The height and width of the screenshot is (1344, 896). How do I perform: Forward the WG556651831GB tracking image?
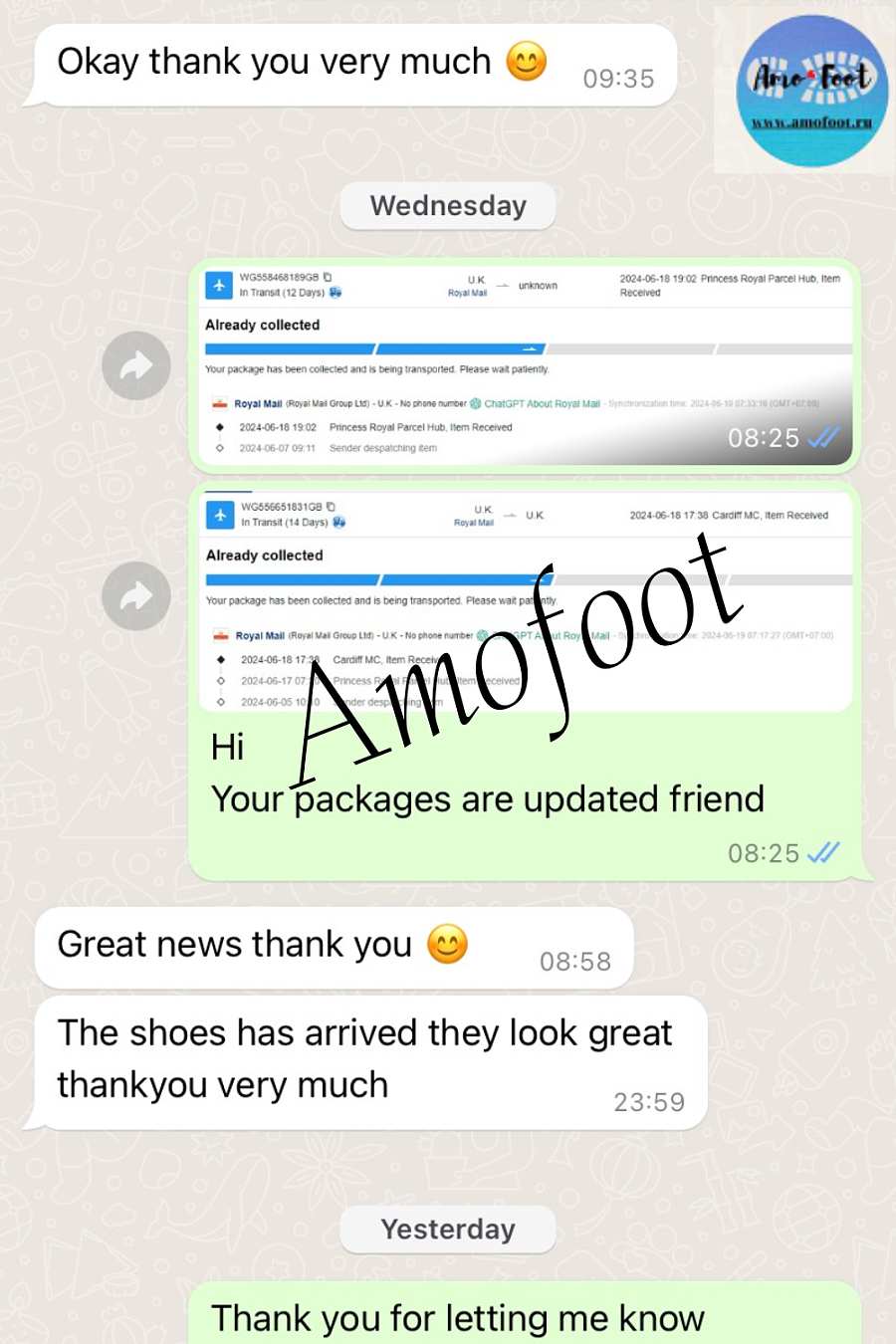click(136, 596)
